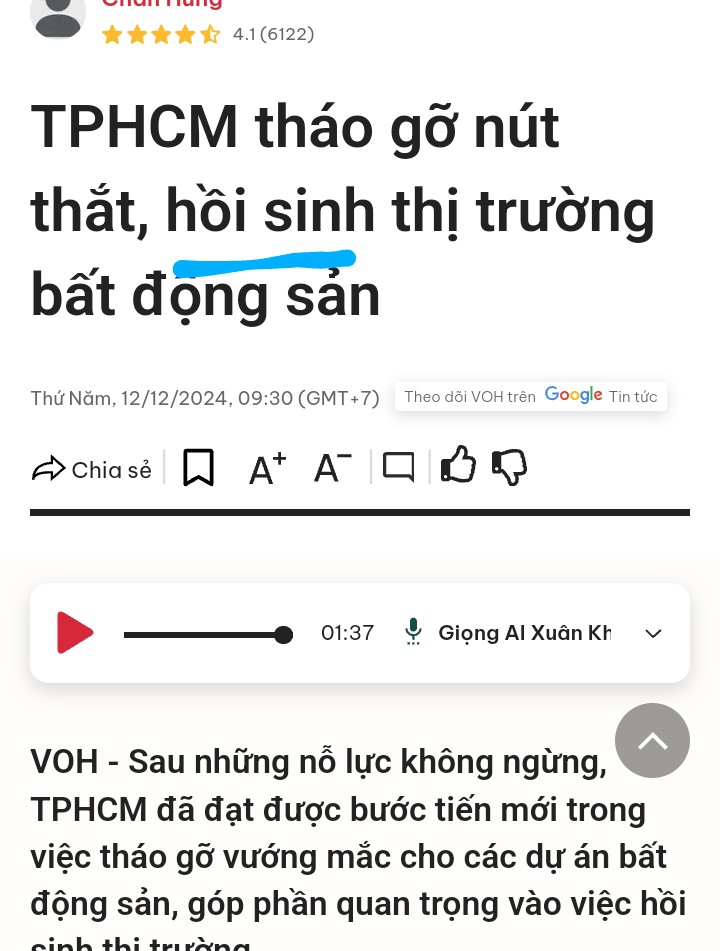Bookmark this article

point(198,467)
